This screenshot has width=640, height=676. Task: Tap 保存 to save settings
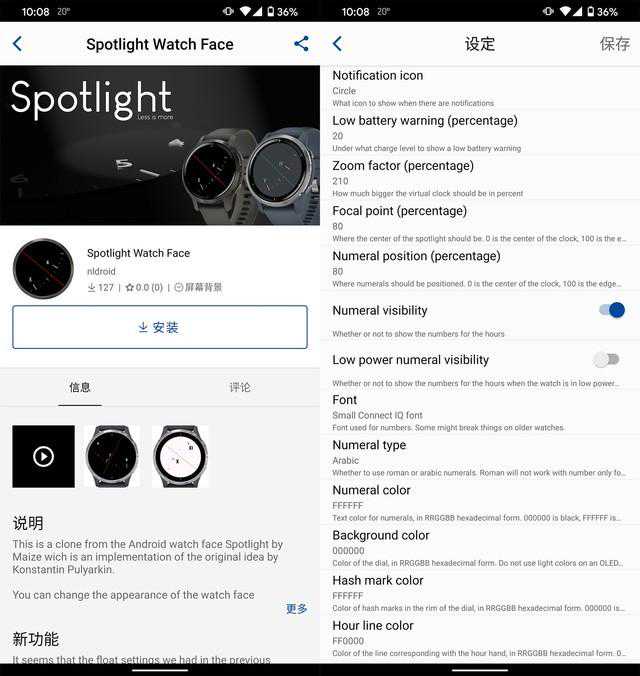(x=614, y=44)
